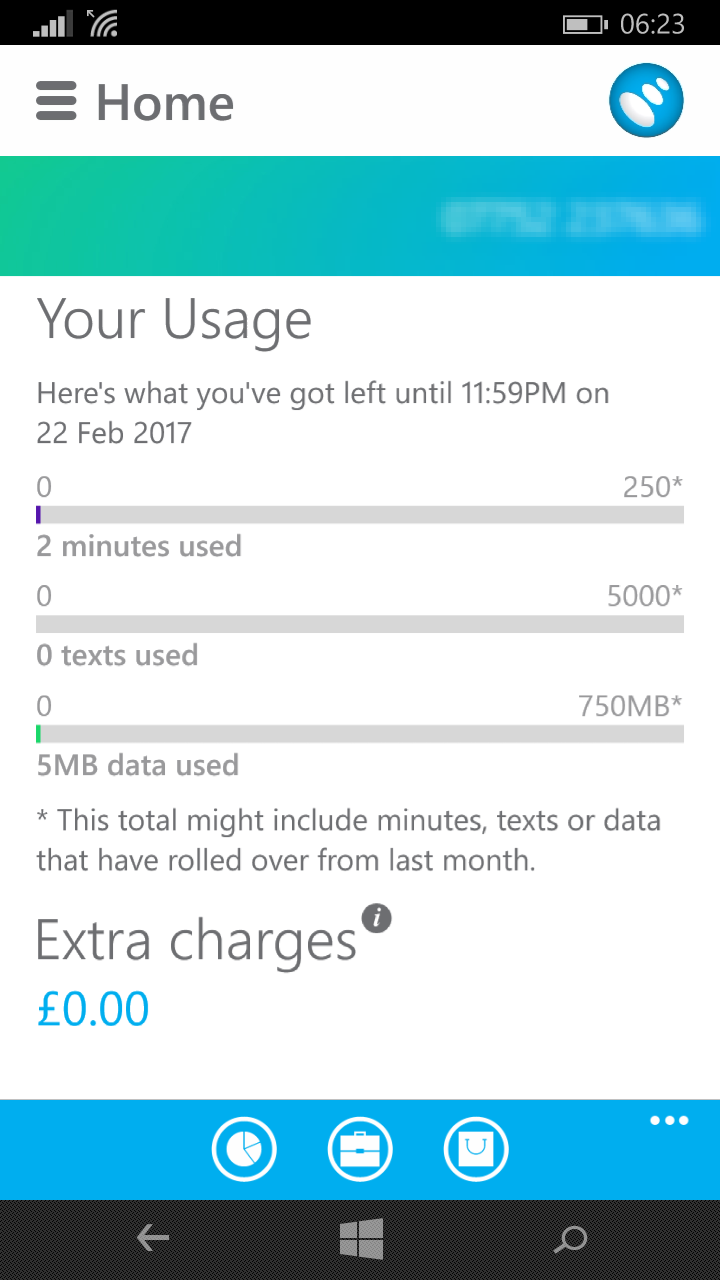Image resolution: width=720 pixels, height=1280 pixels.
Task: Open the hamburger menu beside Home
Action: 56,102
